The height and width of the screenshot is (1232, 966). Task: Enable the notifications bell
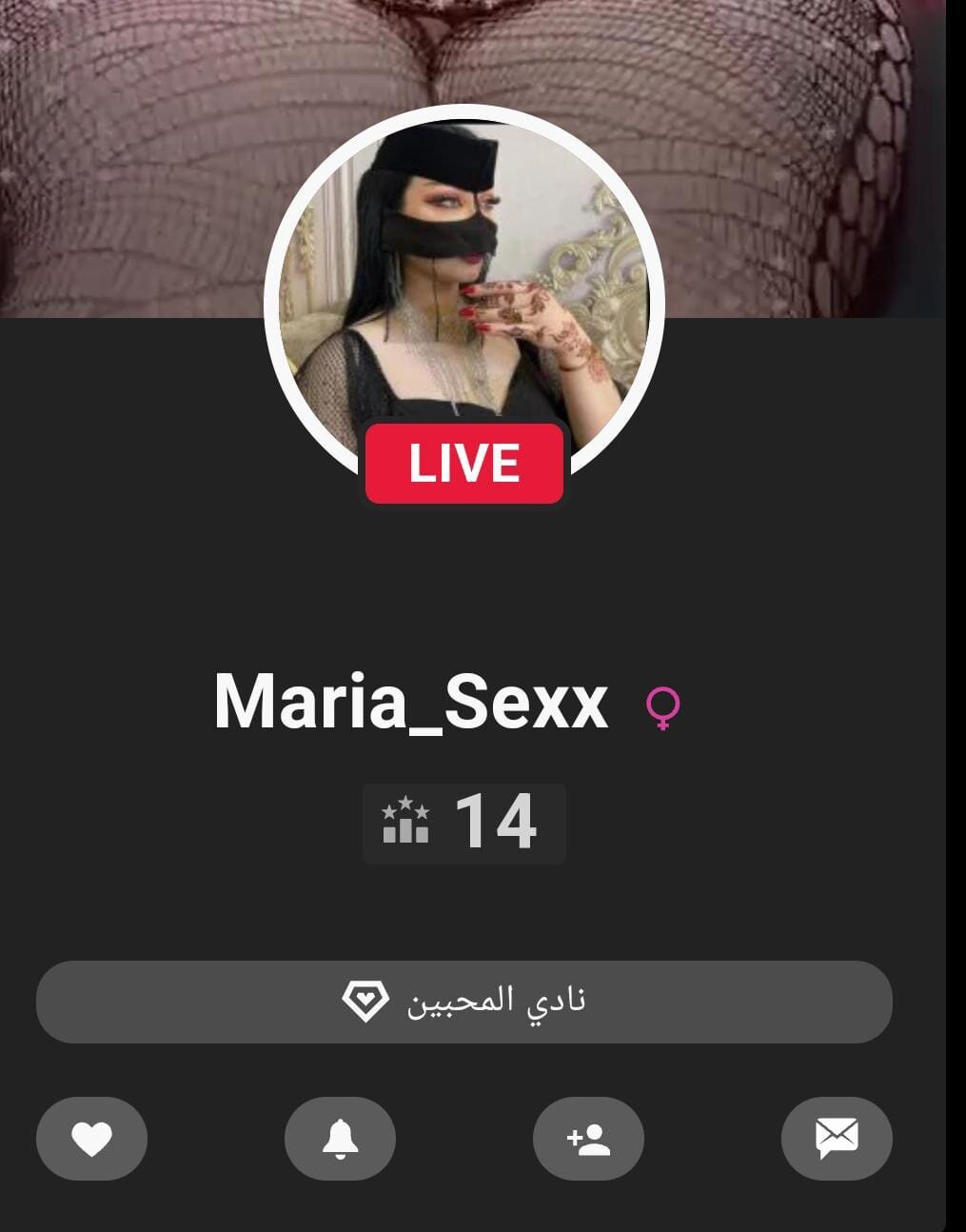340,1139
